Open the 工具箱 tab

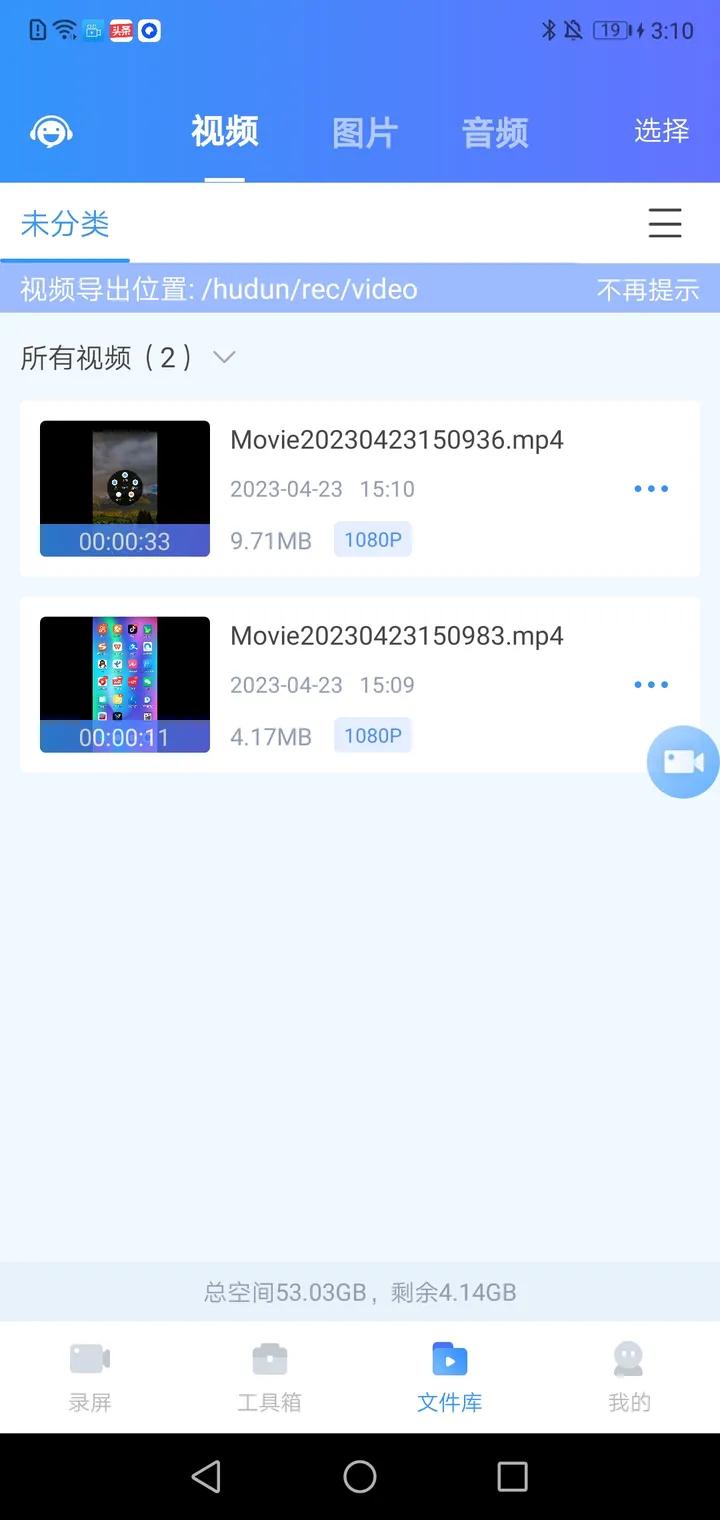click(x=269, y=1377)
